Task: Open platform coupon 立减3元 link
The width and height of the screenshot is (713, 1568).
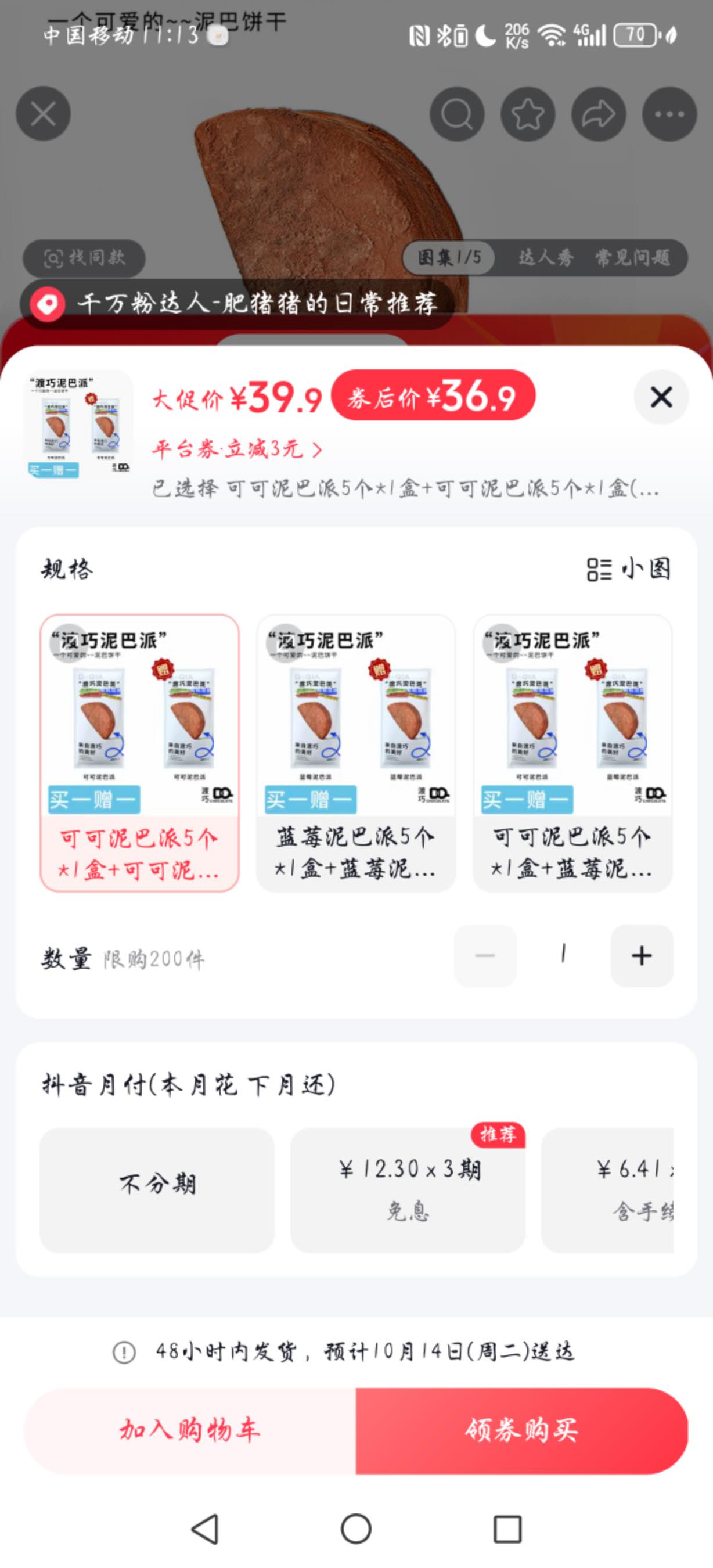Action: pyautogui.click(x=237, y=449)
